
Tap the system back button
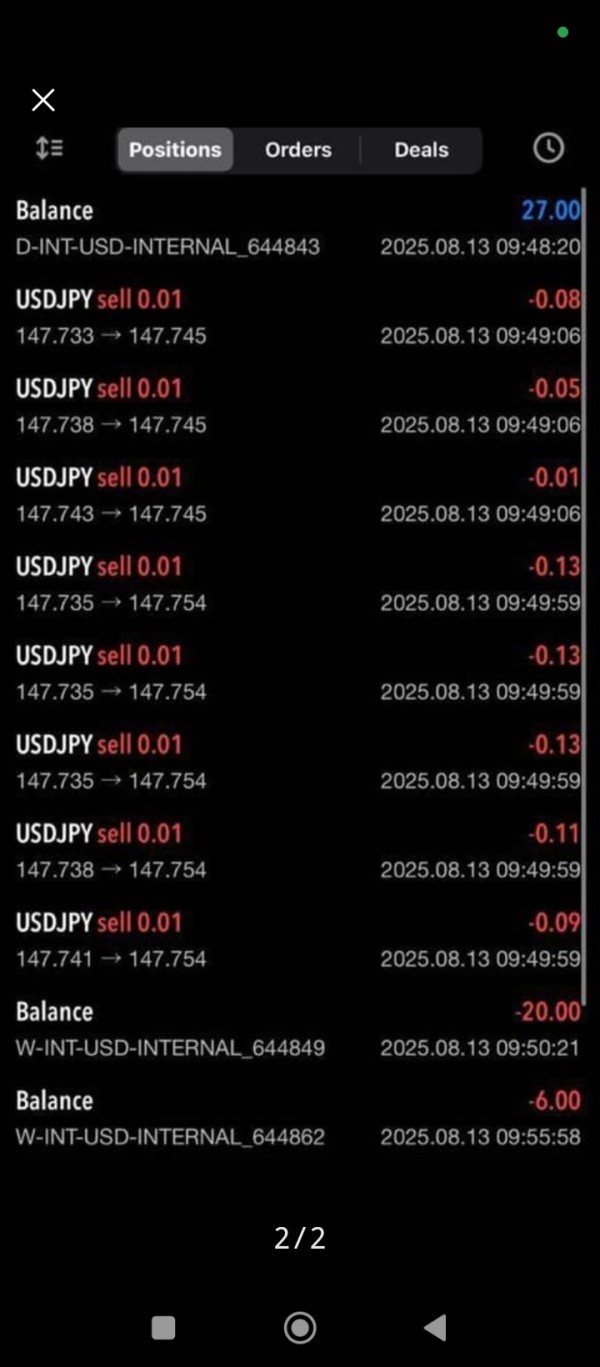click(x=435, y=1327)
